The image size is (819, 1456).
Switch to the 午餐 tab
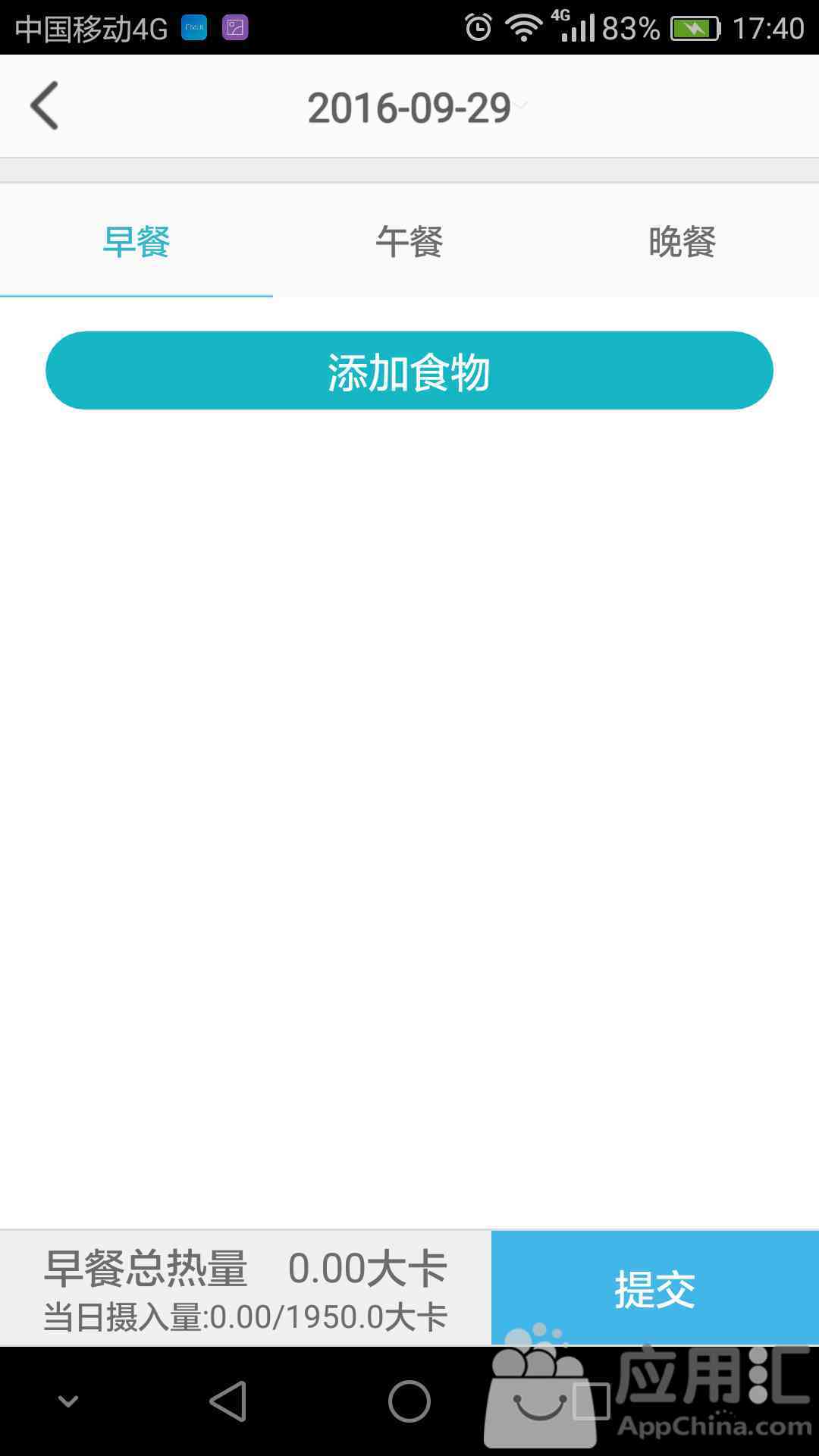[x=409, y=242]
